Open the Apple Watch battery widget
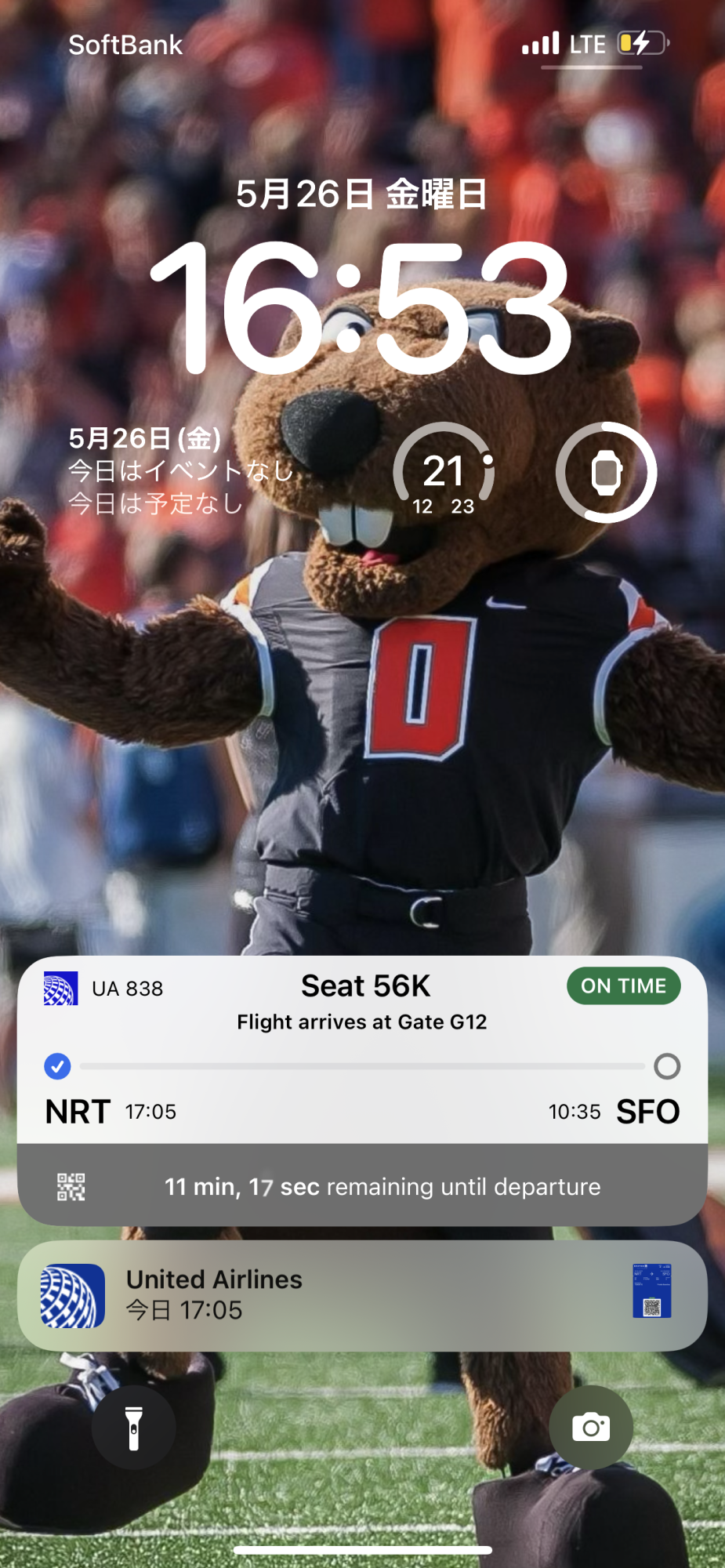Viewport: 725px width, 1568px height. click(606, 472)
